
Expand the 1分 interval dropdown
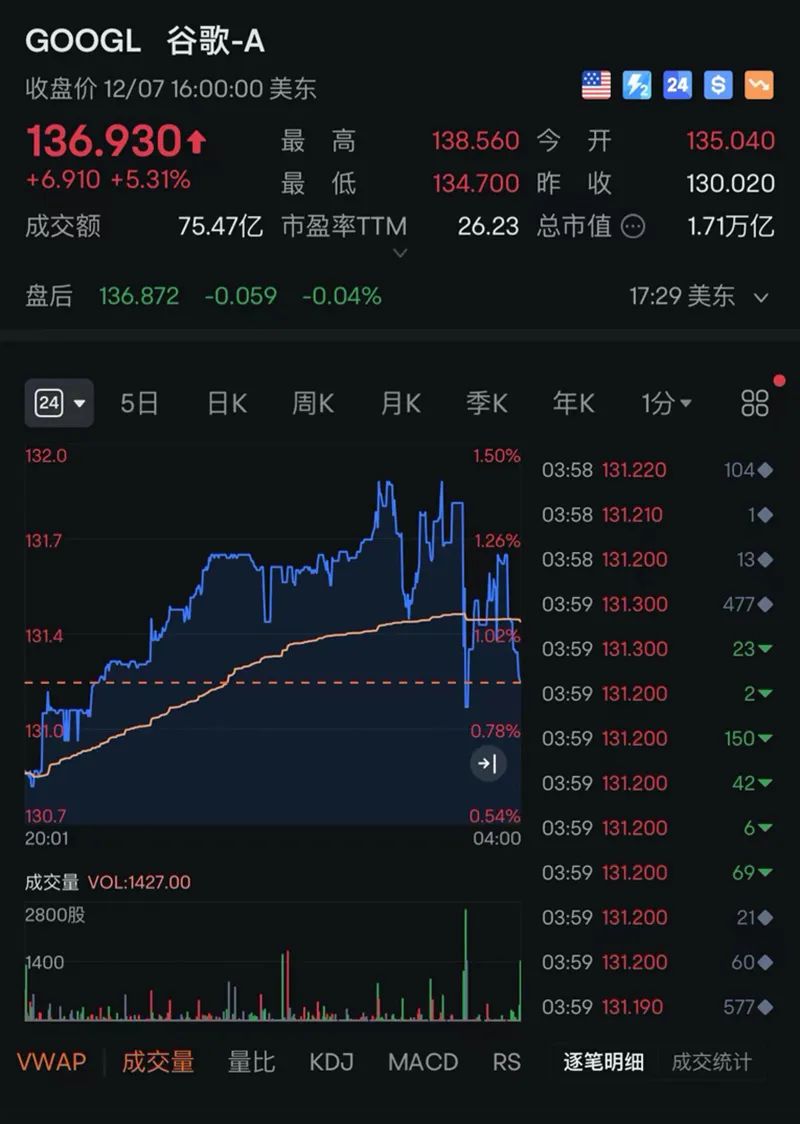click(666, 402)
